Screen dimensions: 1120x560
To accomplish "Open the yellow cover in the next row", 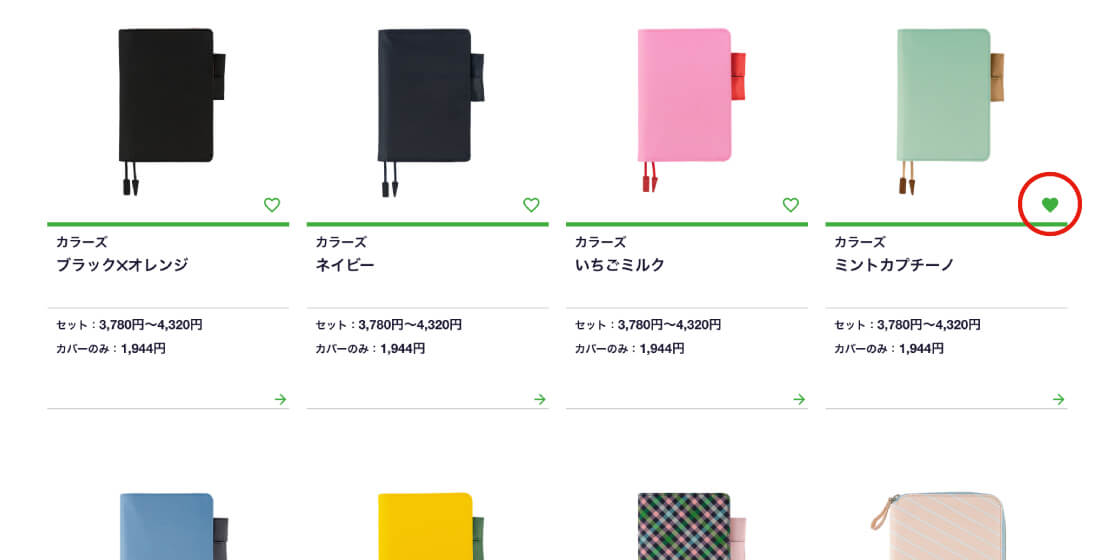I will [427, 526].
